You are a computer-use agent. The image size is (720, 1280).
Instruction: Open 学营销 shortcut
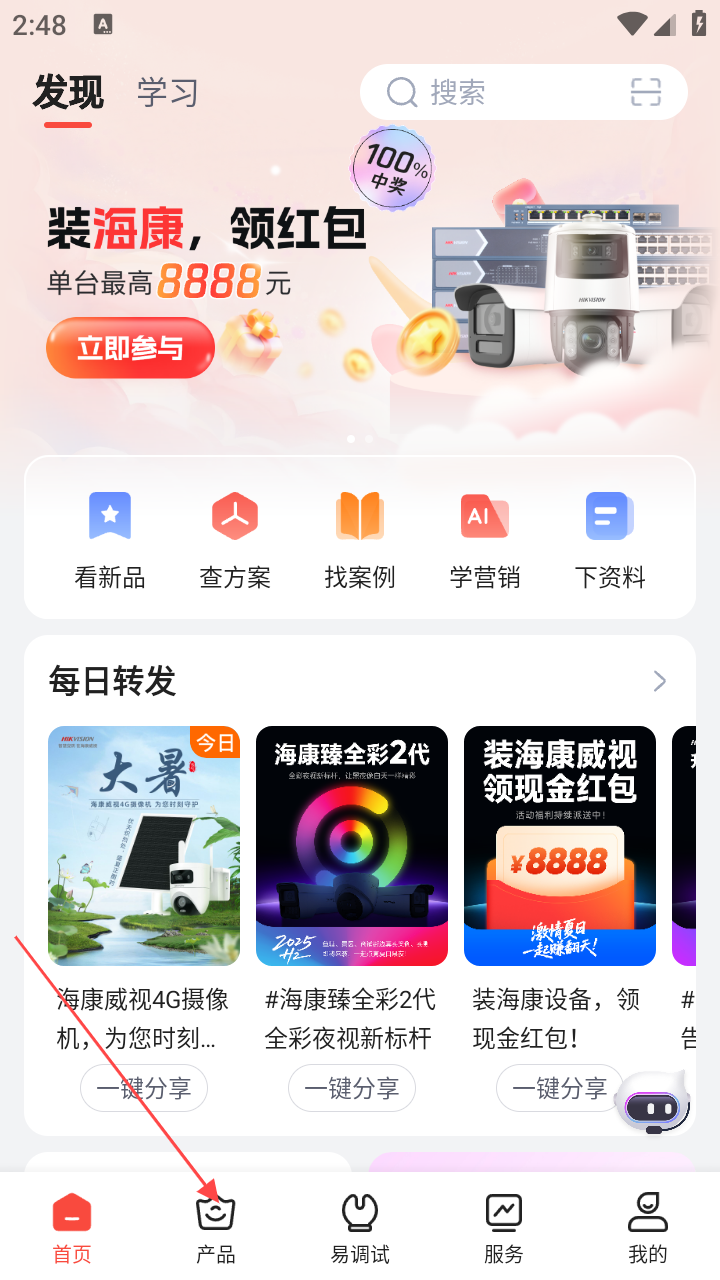[x=485, y=540]
